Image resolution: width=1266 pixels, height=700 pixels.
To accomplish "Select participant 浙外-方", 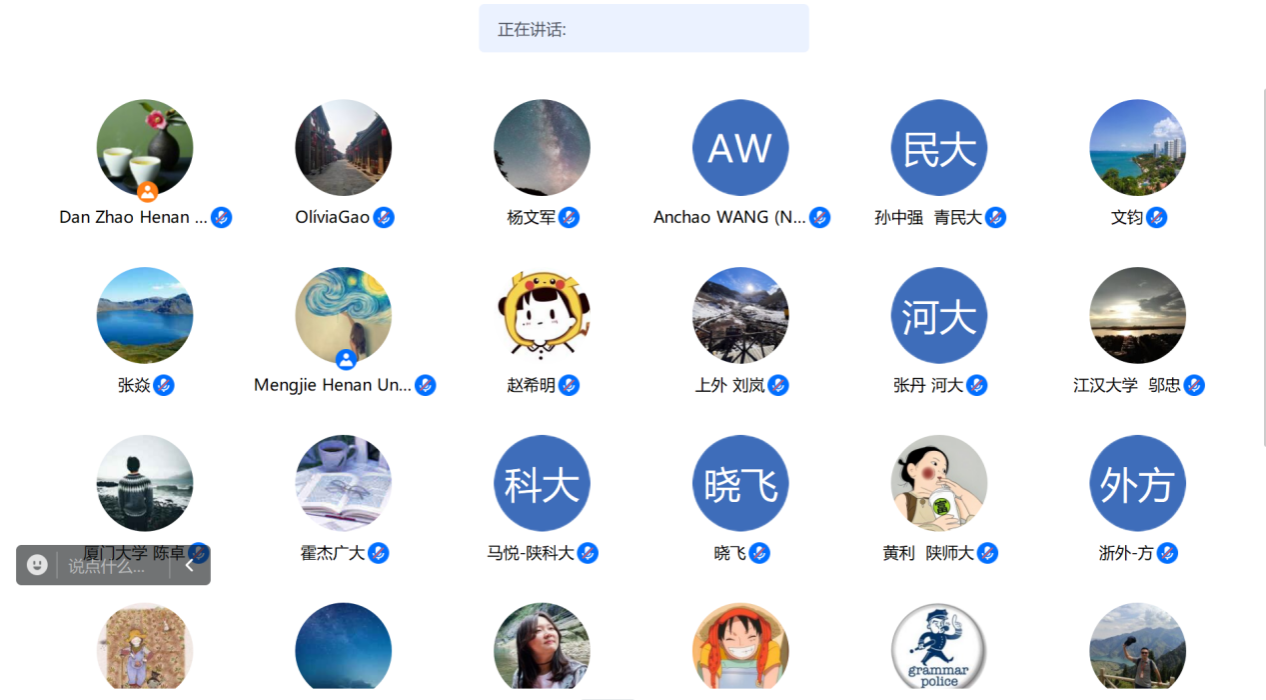I will (1137, 484).
